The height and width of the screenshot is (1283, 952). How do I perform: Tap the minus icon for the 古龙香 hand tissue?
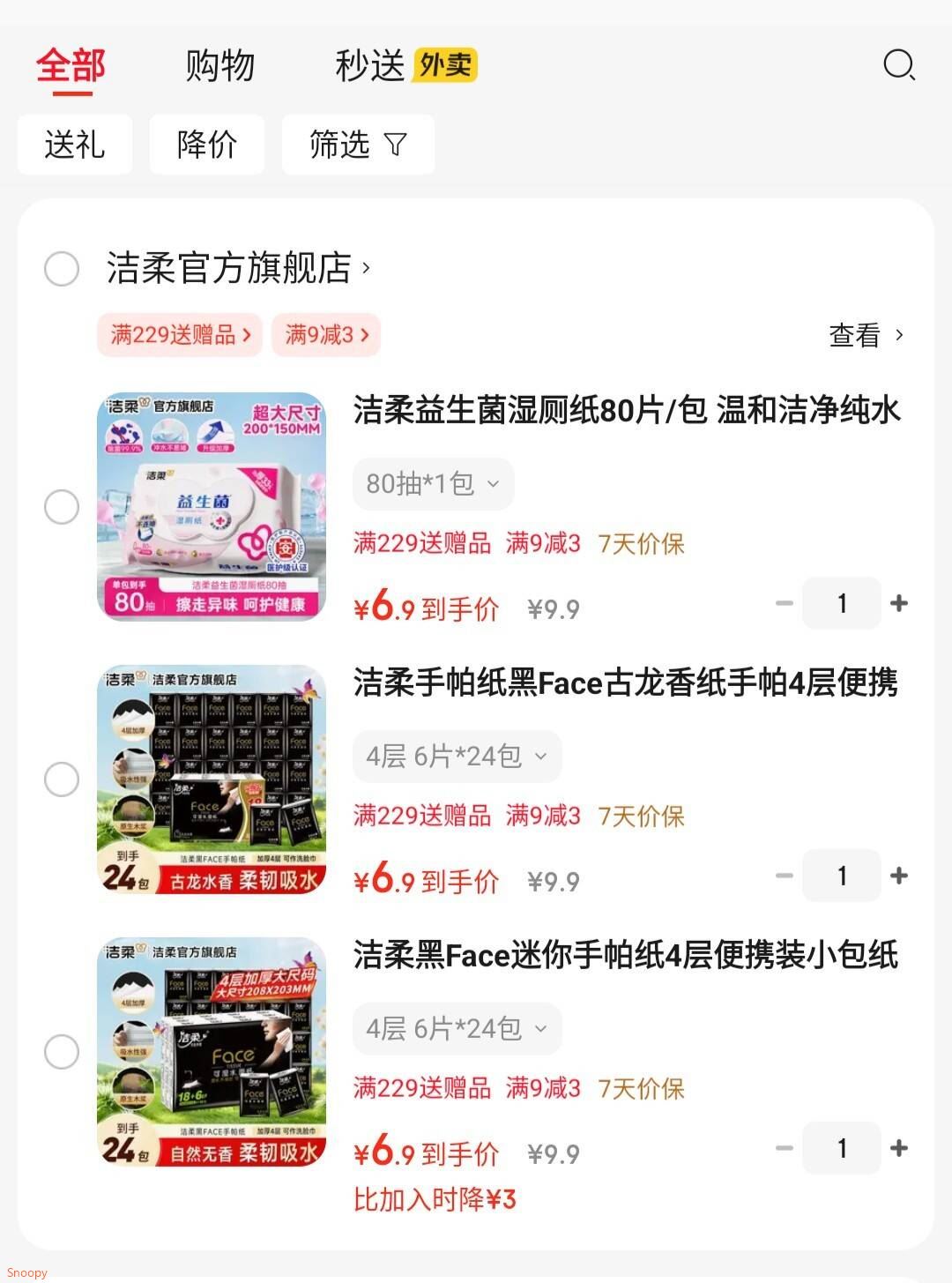(x=783, y=876)
